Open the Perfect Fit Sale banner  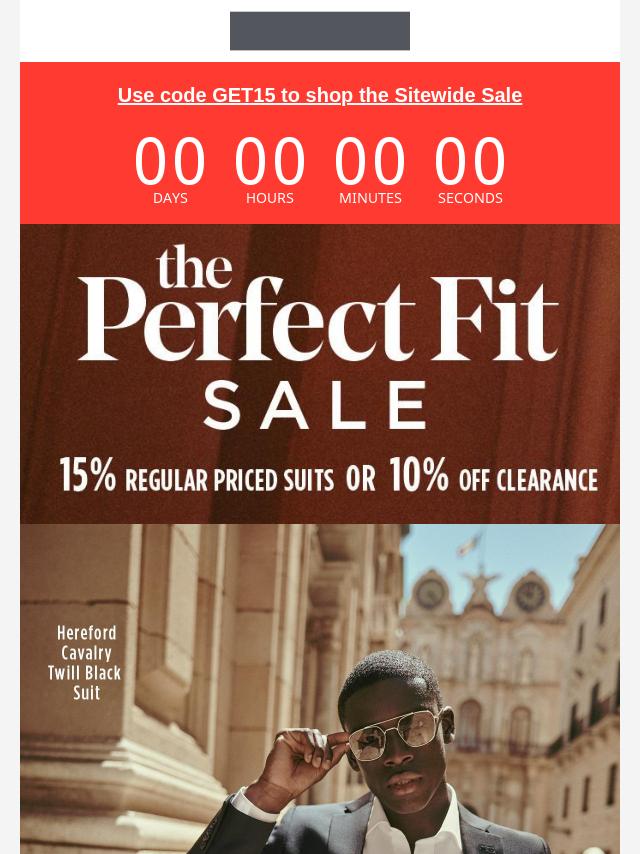320,373
